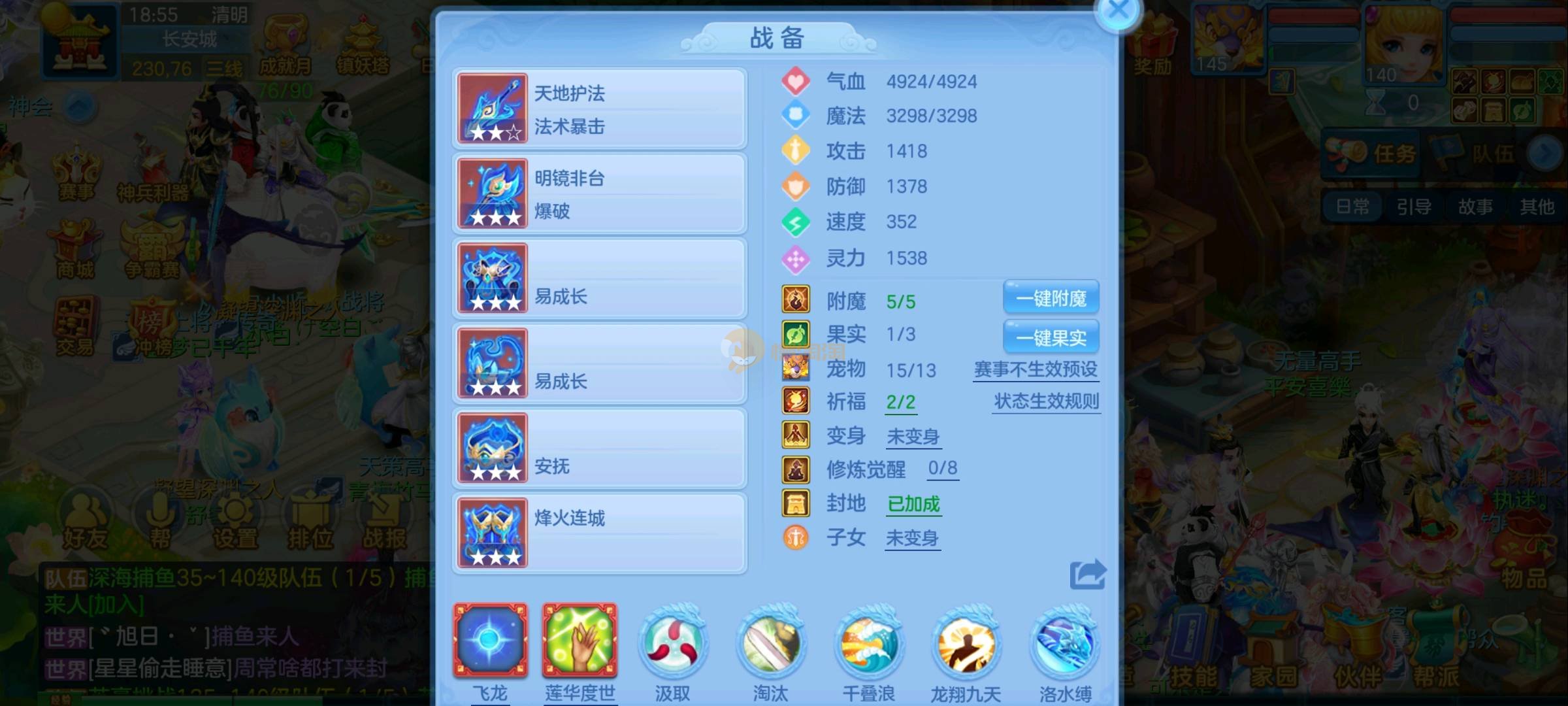
Task: Open the 明镜非台 爆破 equipment row
Action: pyautogui.click(x=599, y=193)
